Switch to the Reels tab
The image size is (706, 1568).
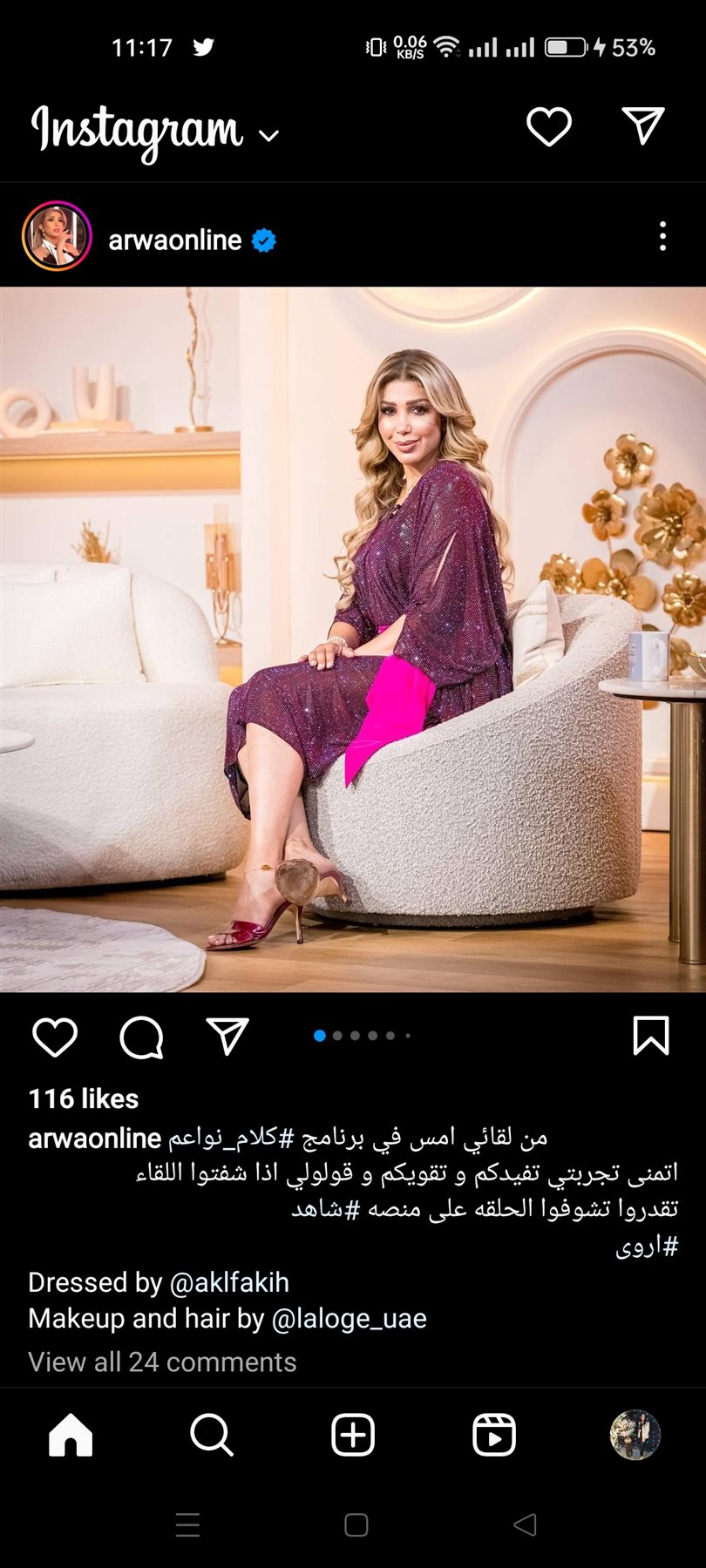[x=494, y=1434]
